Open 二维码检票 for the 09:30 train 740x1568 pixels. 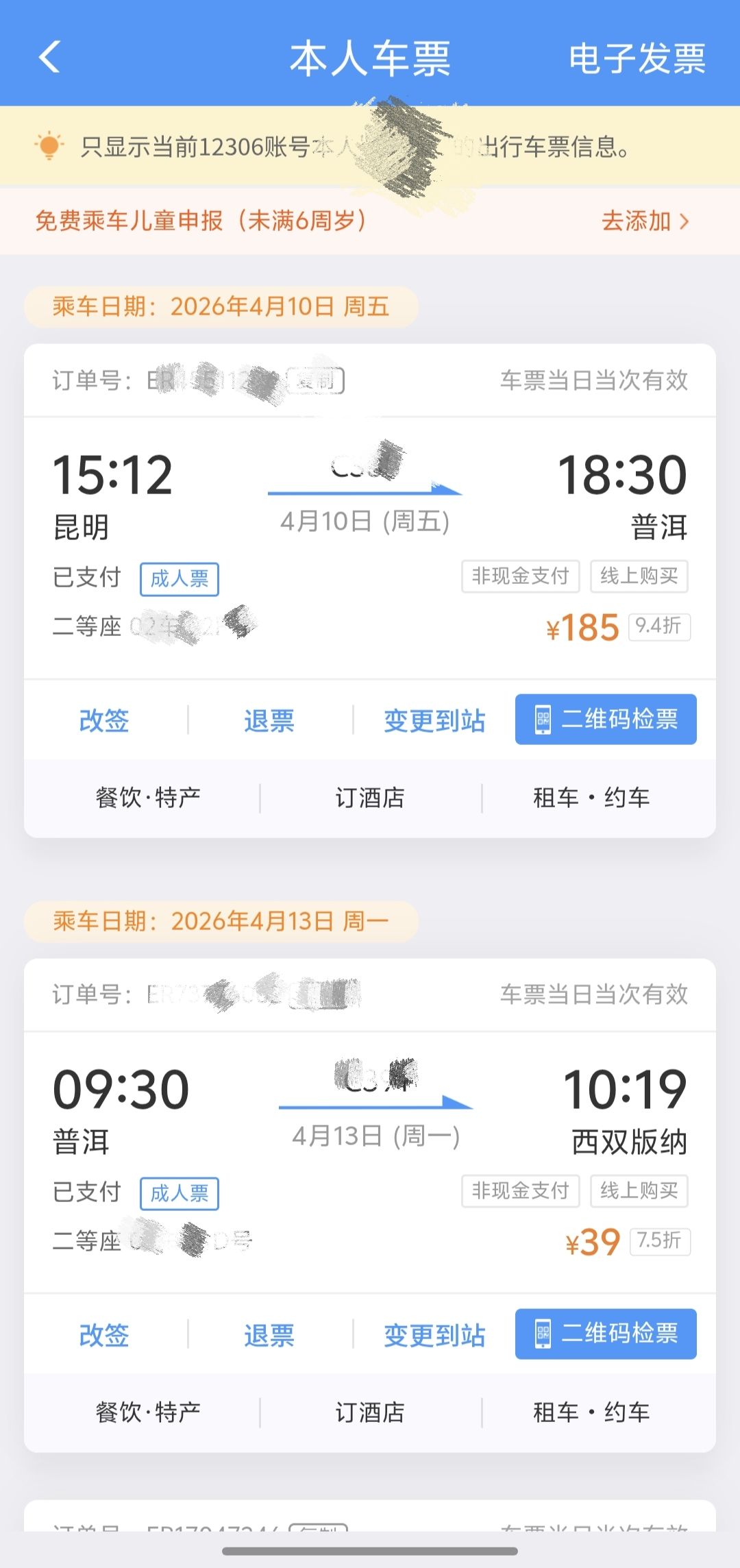pyautogui.click(x=606, y=1334)
